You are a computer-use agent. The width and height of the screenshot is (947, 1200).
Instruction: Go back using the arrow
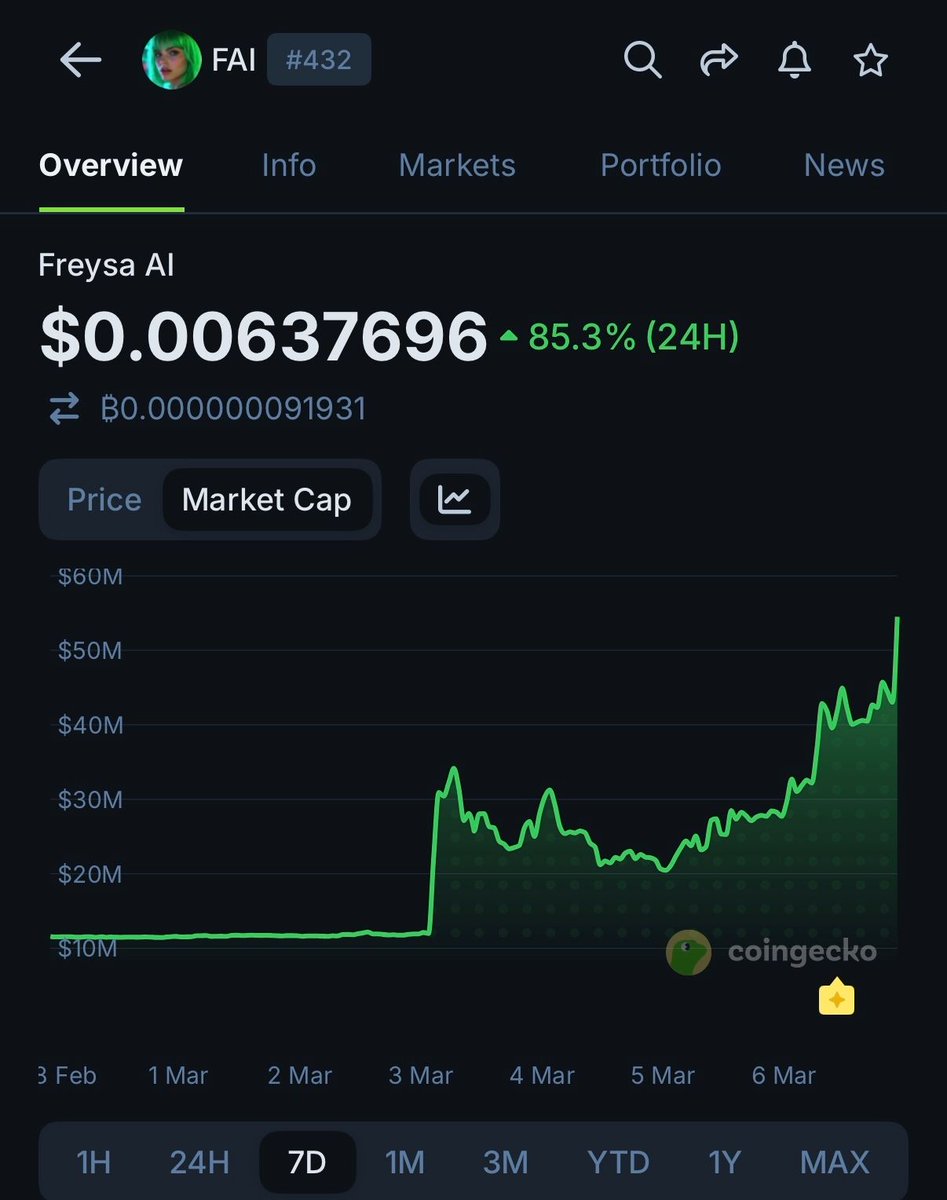coord(81,61)
